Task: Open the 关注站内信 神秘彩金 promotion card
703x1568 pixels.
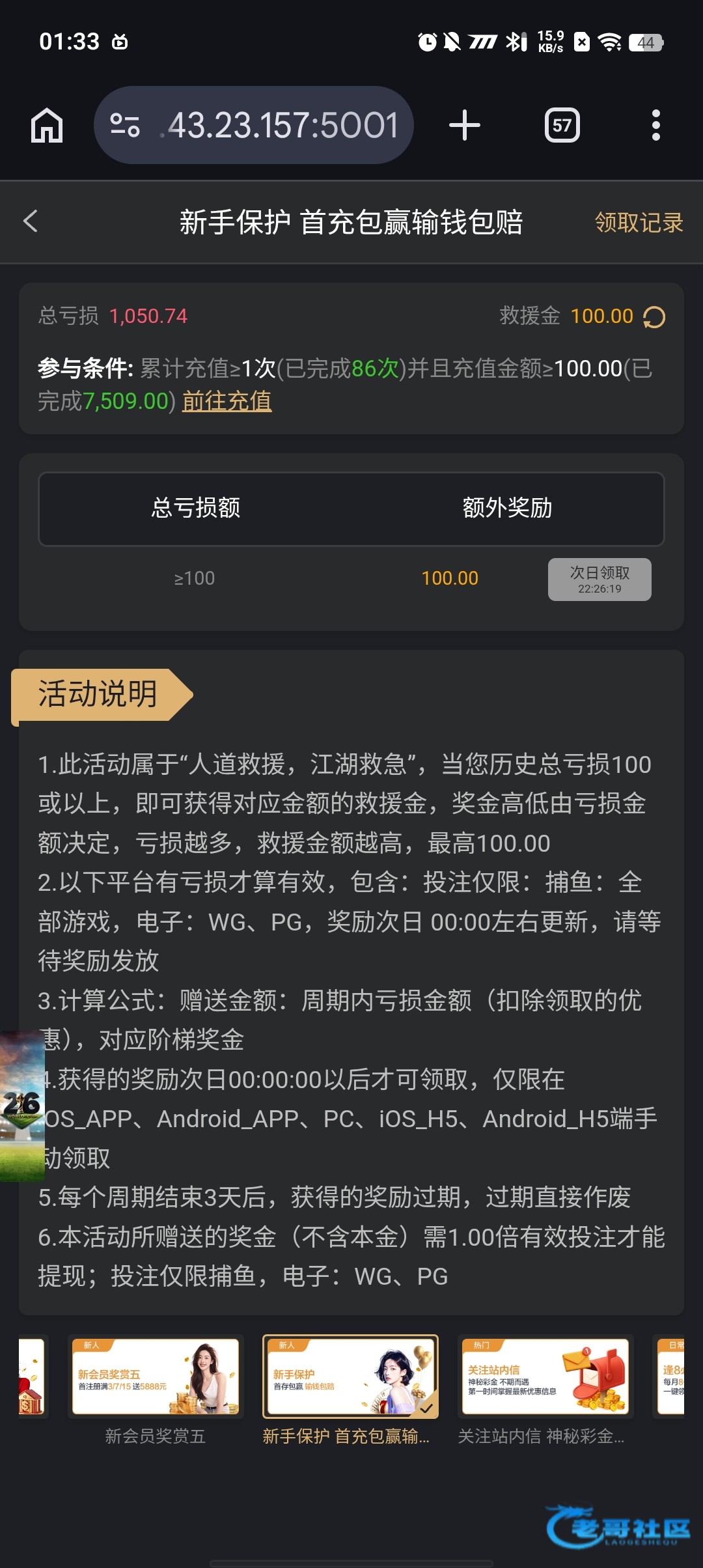Action: [x=545, y=1377]
